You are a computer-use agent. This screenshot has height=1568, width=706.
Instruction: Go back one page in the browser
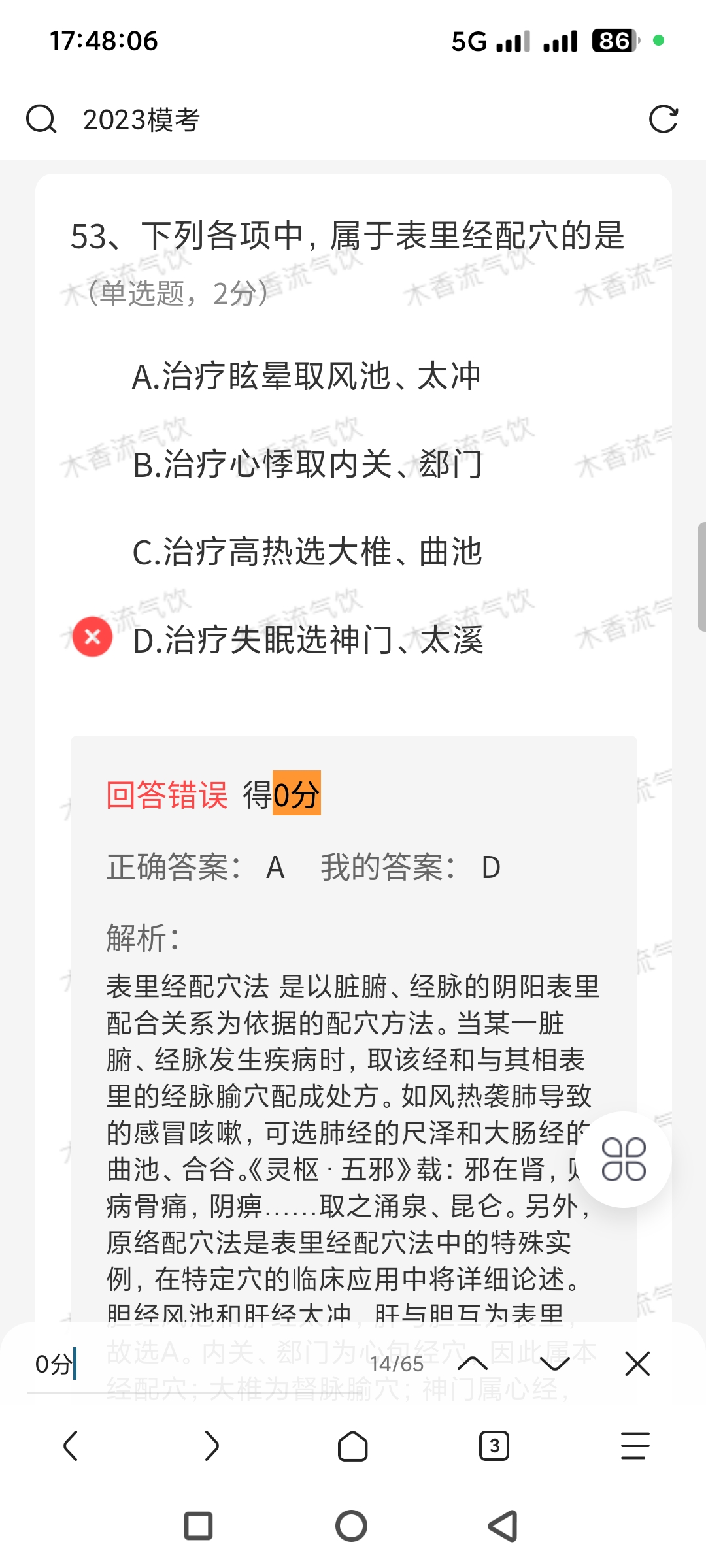coord(71,1446)
